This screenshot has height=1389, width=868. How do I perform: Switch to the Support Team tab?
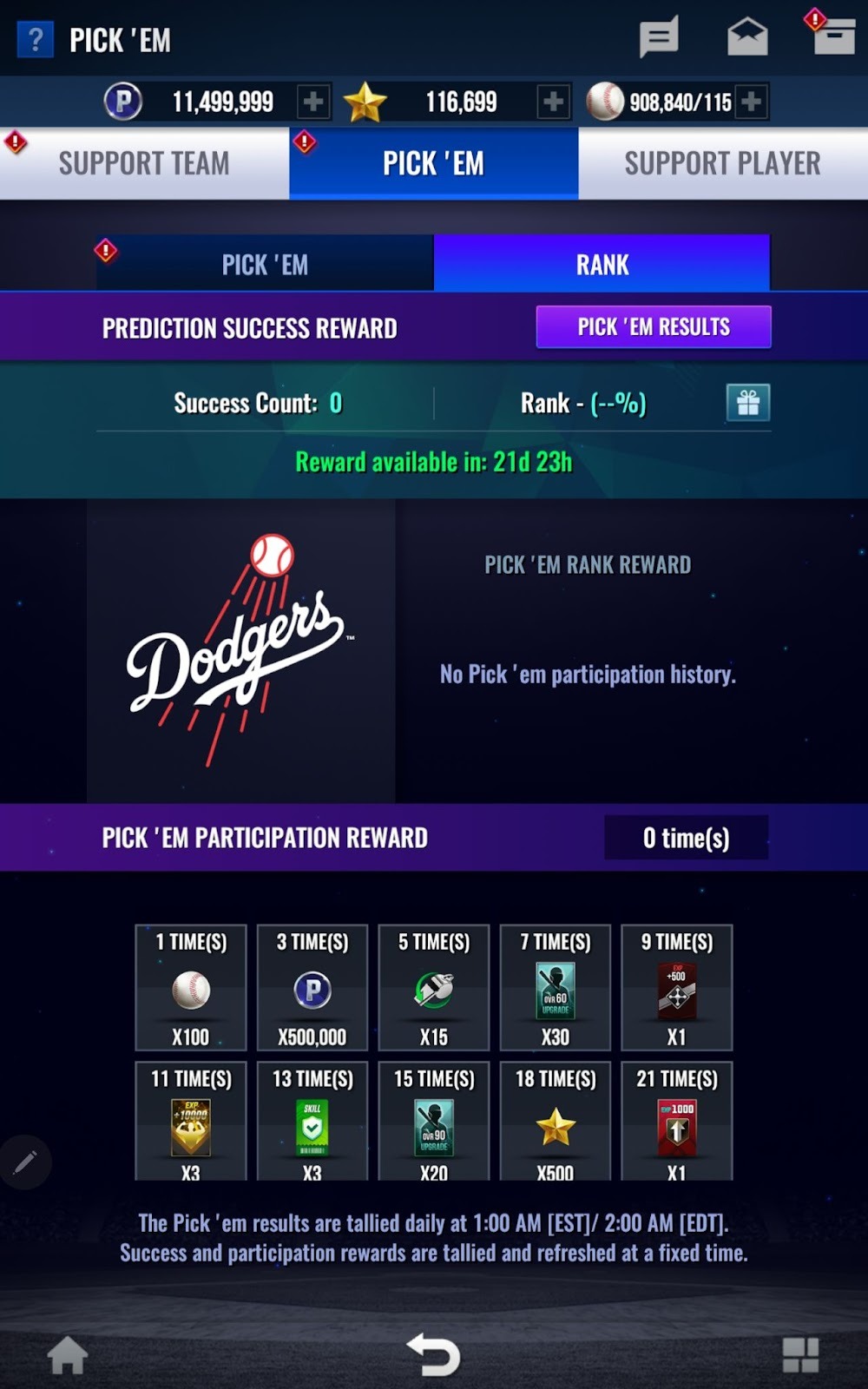click(144, 163)
